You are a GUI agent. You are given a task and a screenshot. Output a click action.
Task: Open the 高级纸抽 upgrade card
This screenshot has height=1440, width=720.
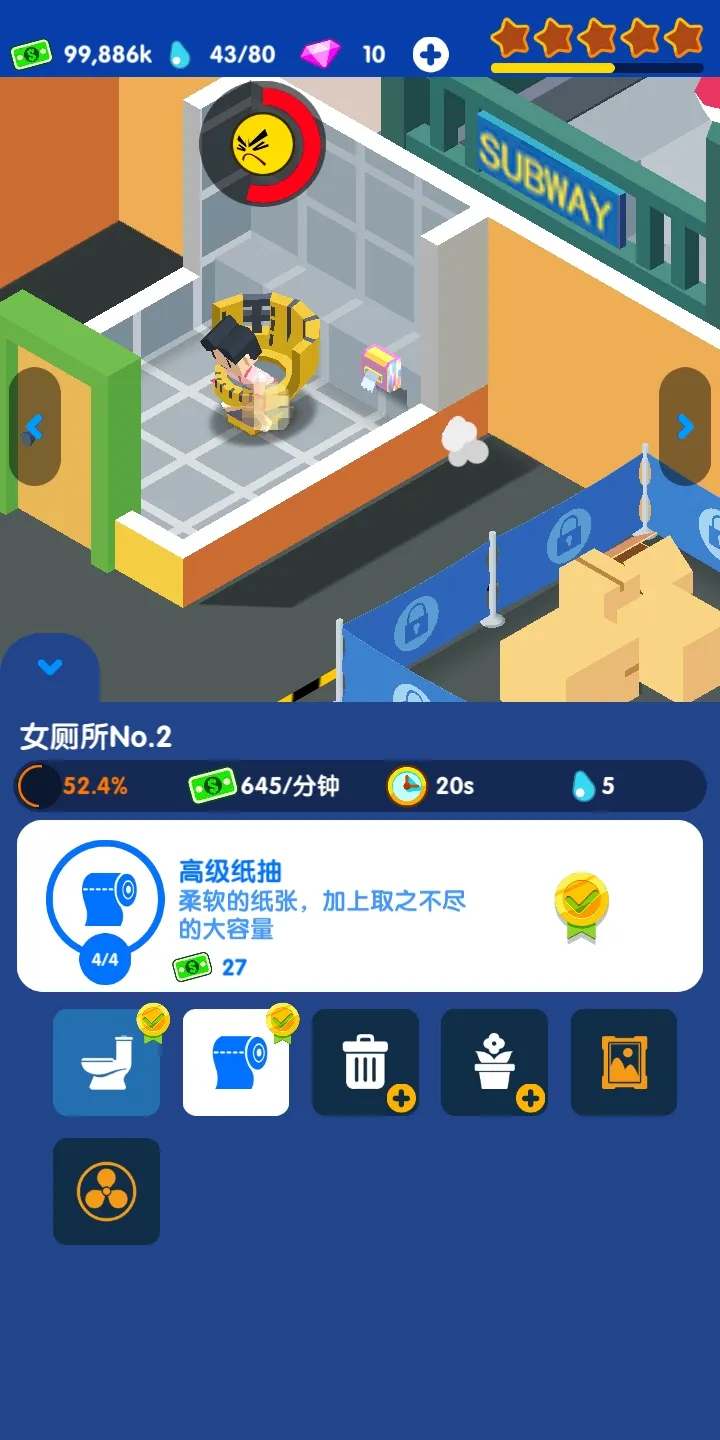pos(360,906)
